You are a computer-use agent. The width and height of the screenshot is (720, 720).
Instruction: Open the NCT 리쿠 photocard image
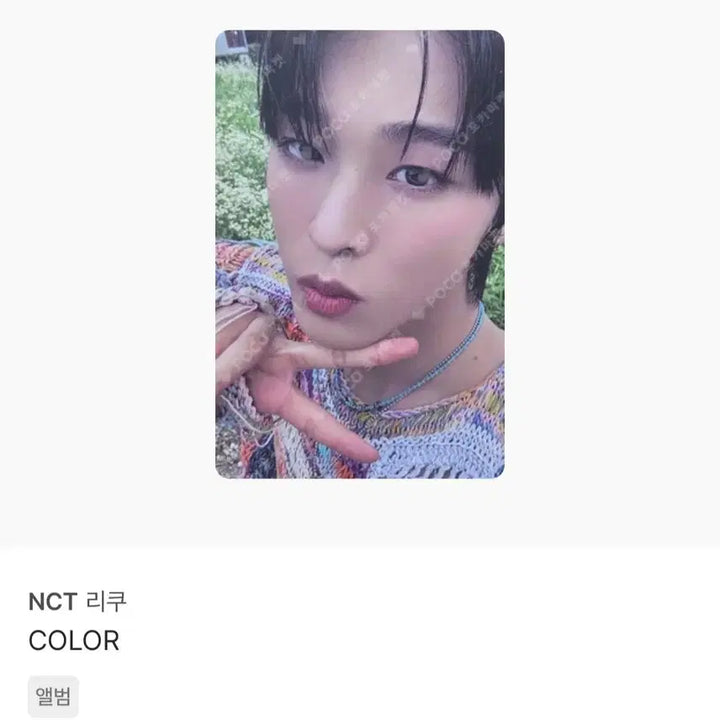coord(360,254)
